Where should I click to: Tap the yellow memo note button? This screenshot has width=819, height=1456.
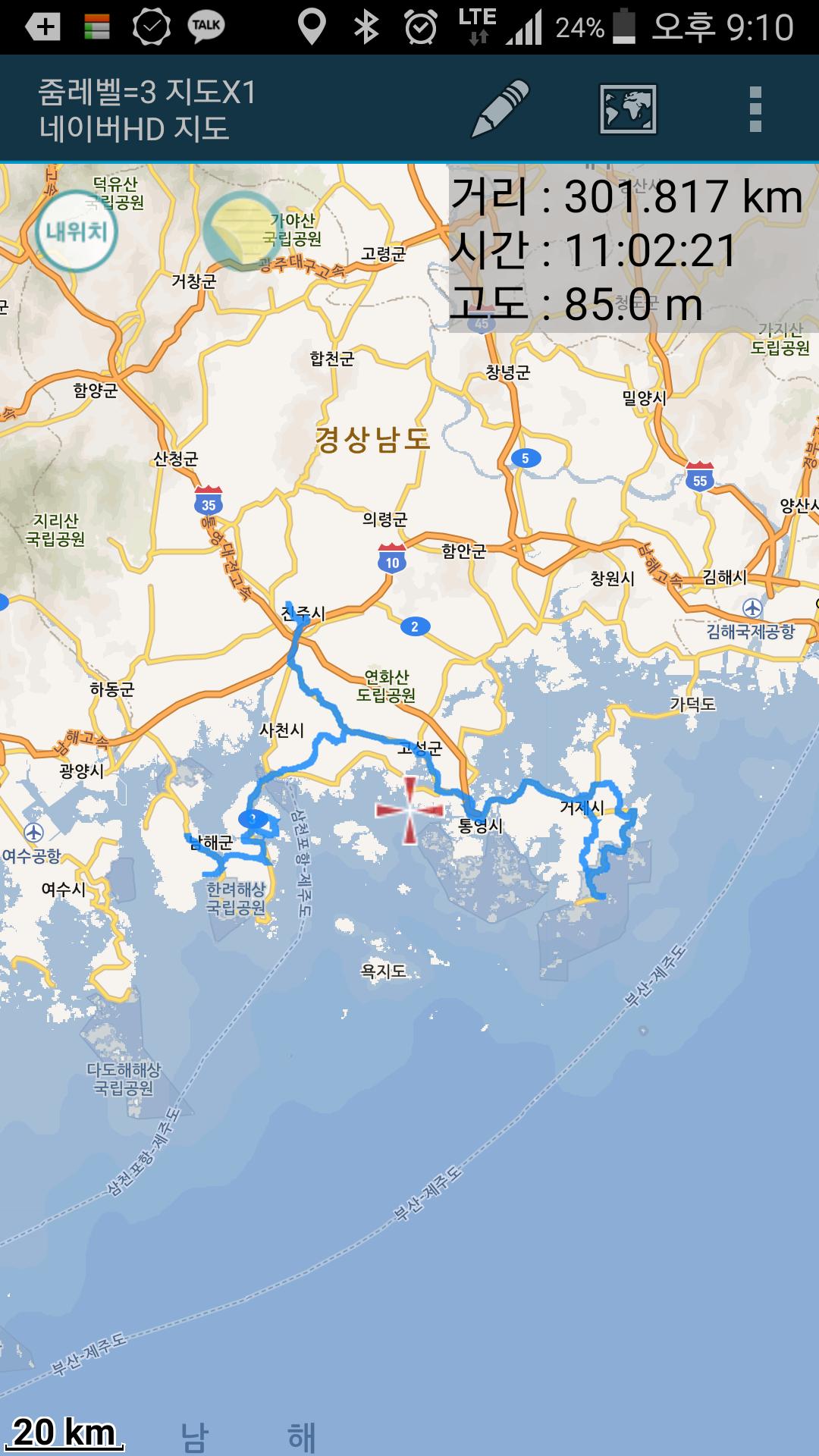tap(241, 231)
